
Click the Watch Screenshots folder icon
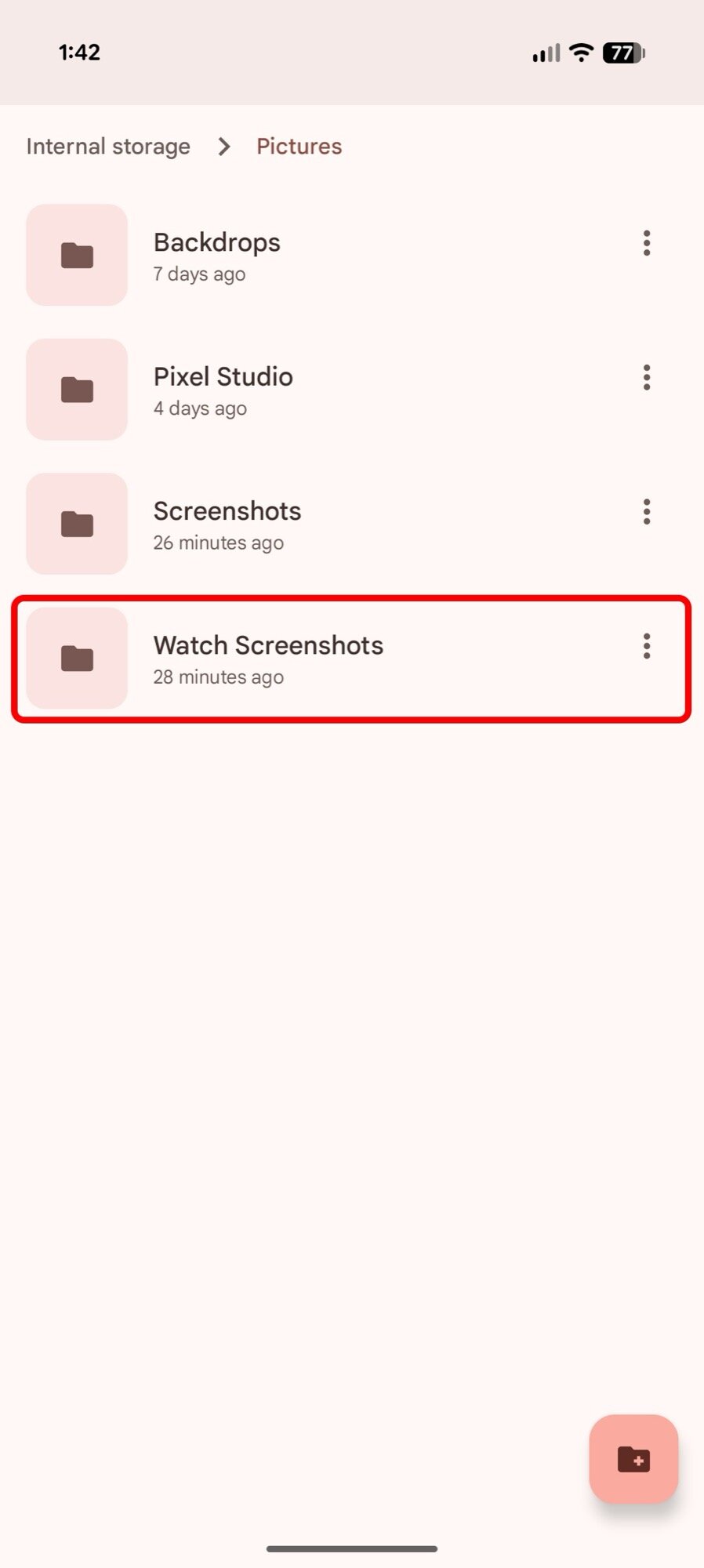[x=76, y=659]
